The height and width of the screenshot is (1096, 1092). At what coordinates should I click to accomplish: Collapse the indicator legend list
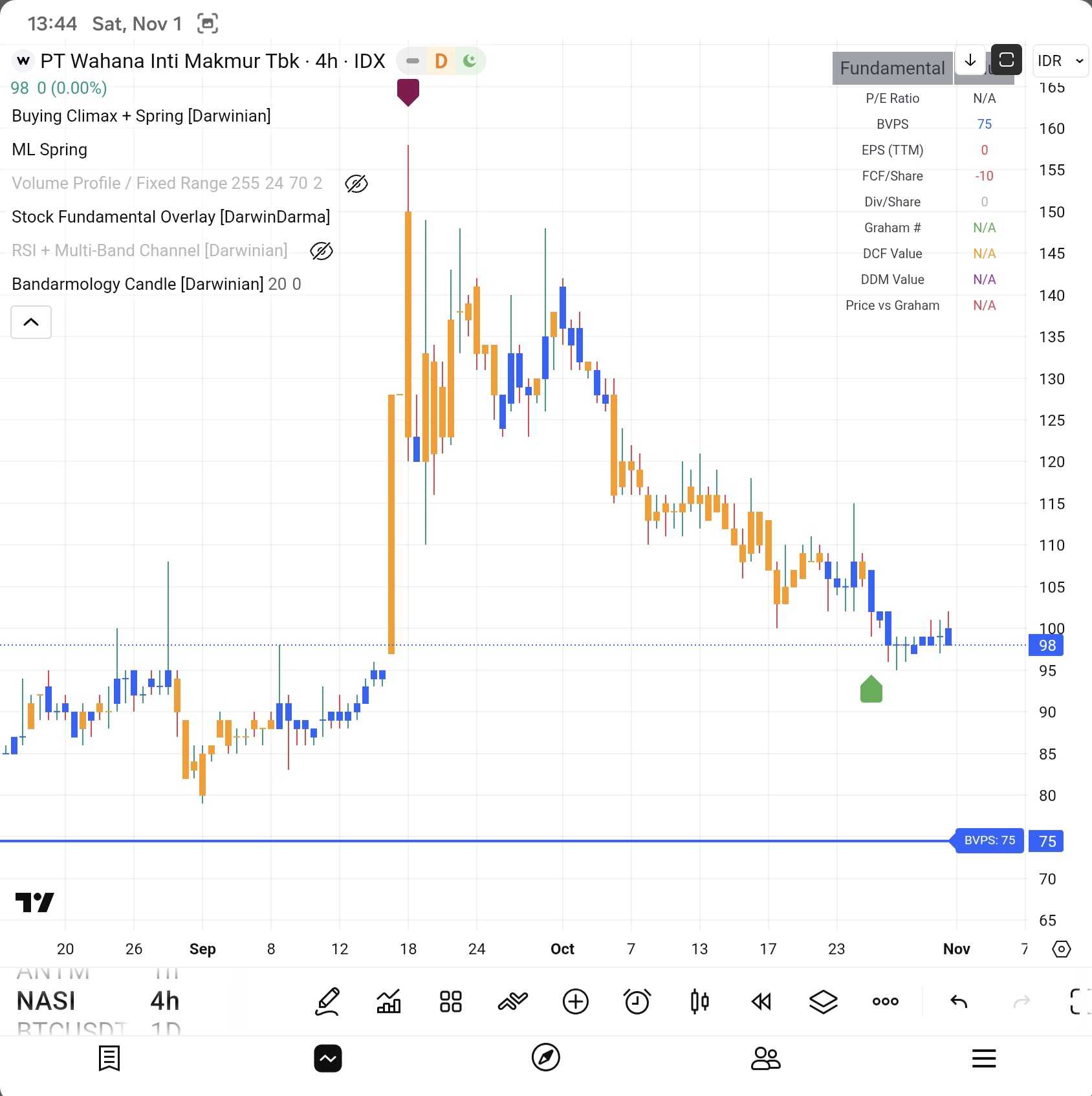tap(31, 322)
